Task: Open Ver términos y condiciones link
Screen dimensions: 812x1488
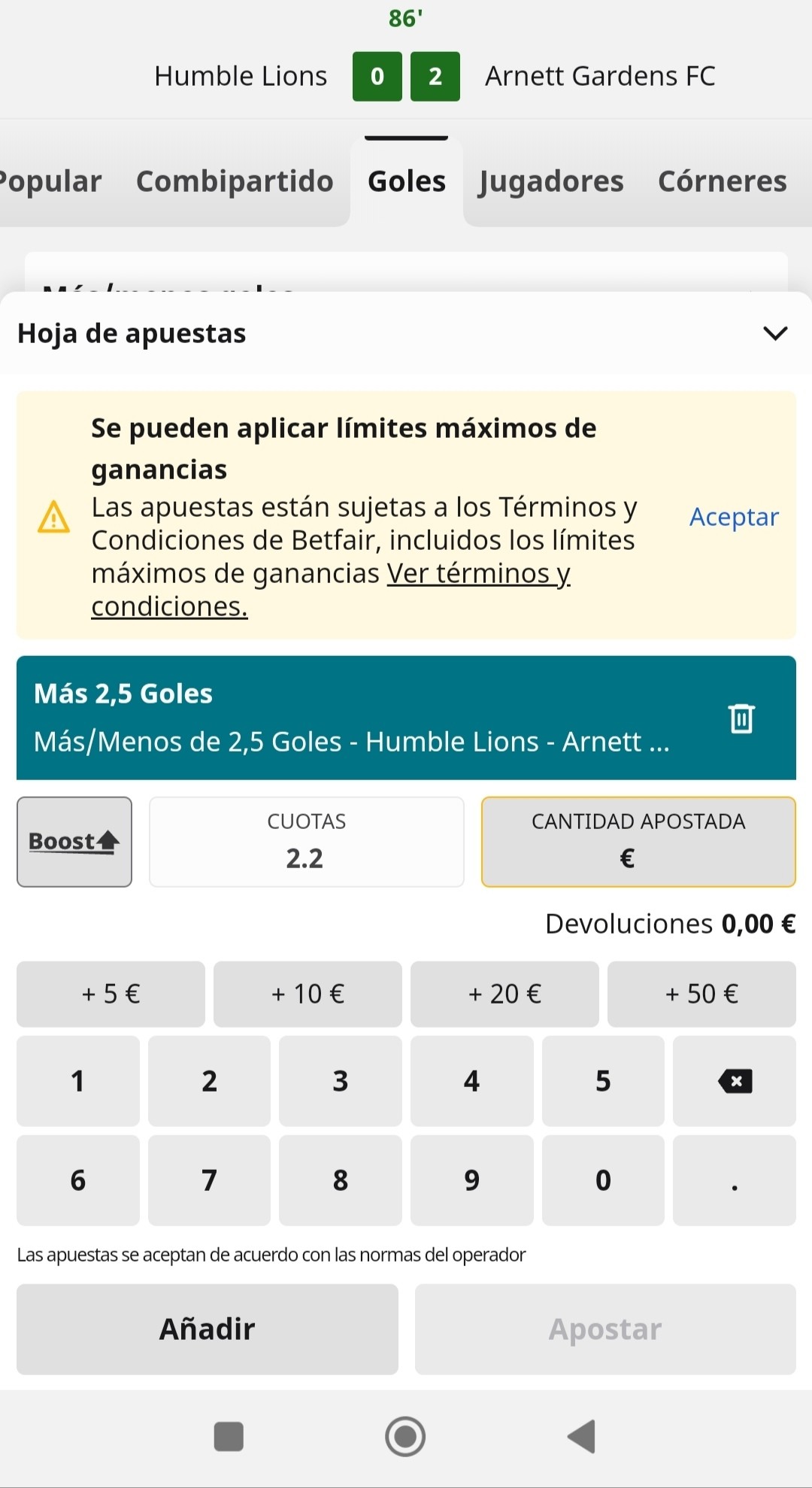Action: 331,590
